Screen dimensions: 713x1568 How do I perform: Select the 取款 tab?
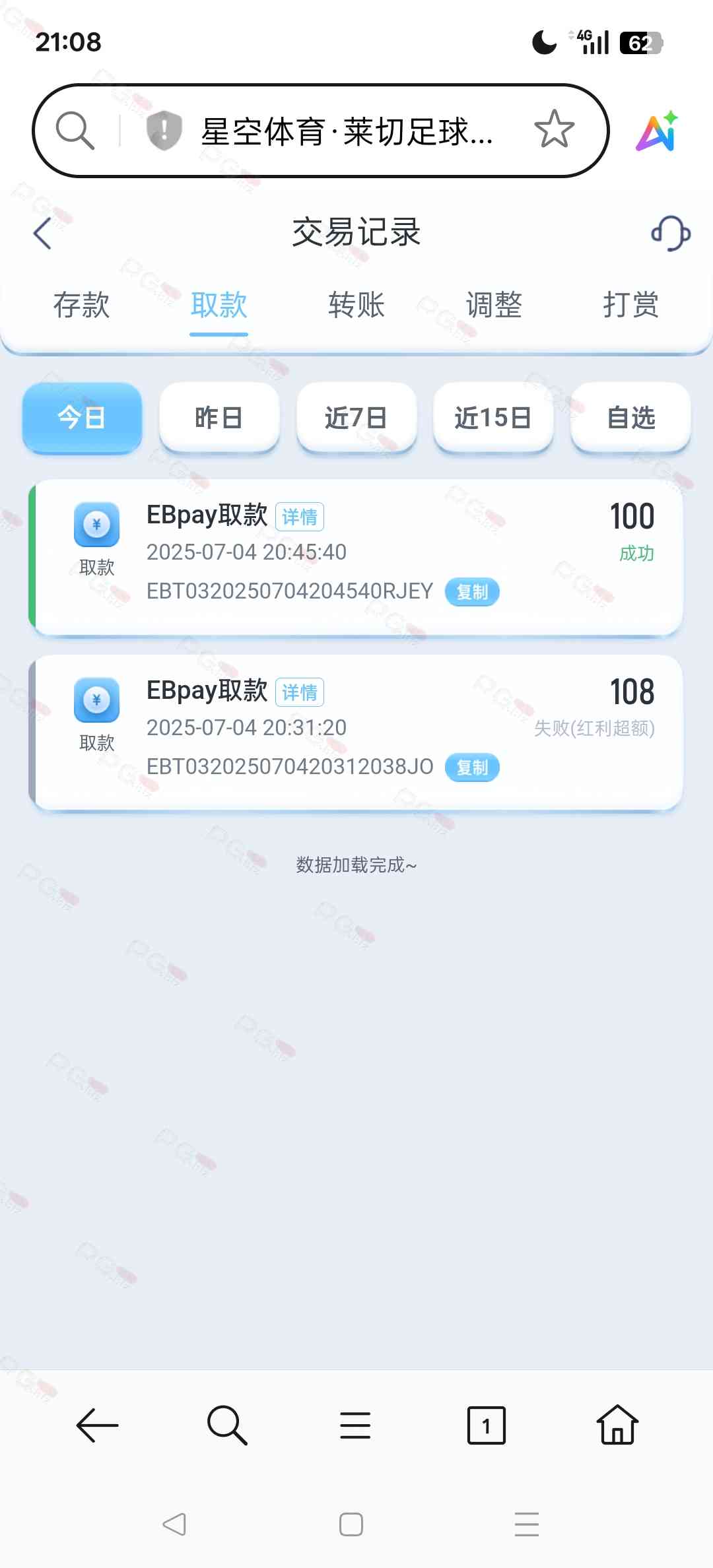coord(219,306)
